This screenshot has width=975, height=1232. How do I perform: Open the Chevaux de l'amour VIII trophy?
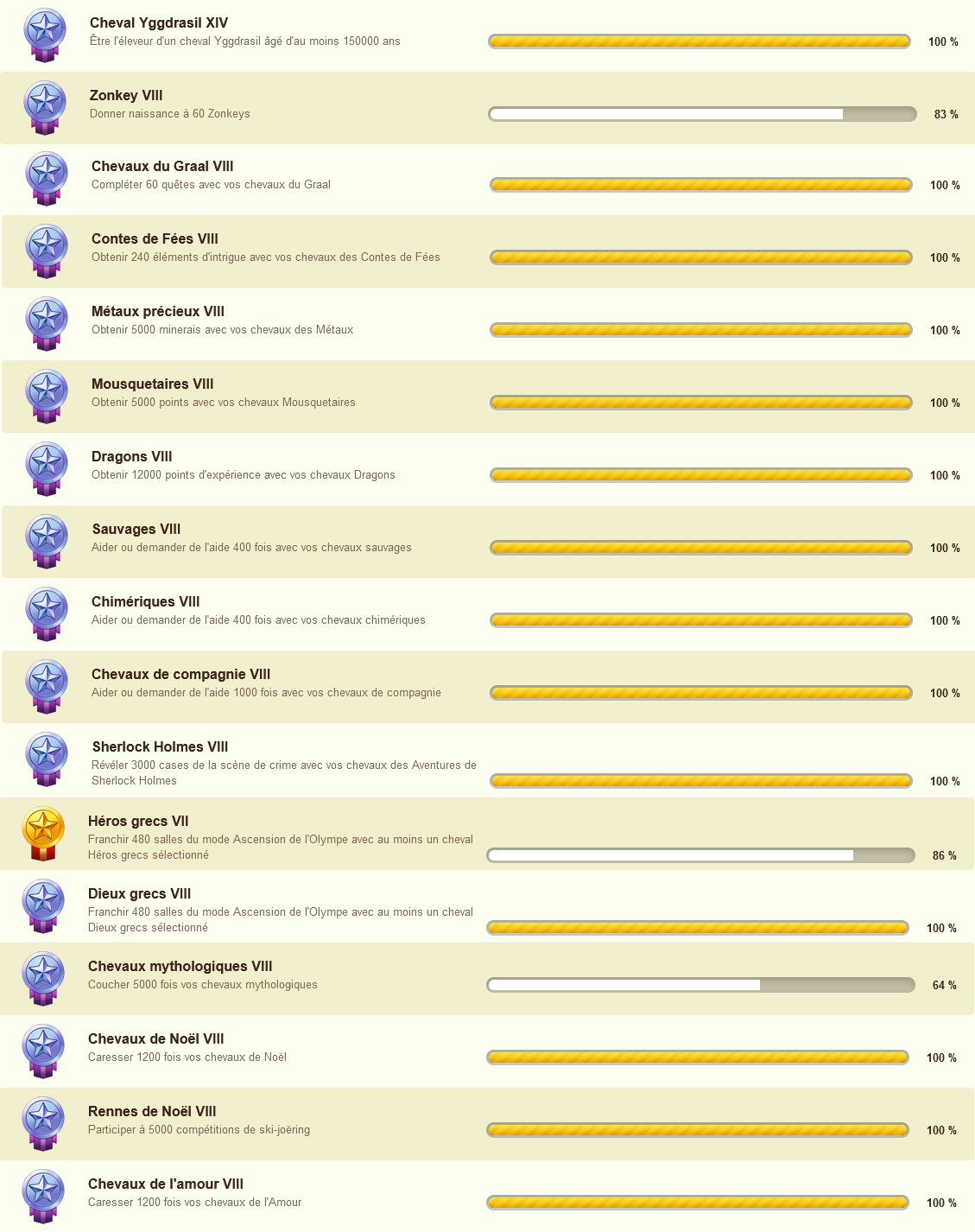166,1184
